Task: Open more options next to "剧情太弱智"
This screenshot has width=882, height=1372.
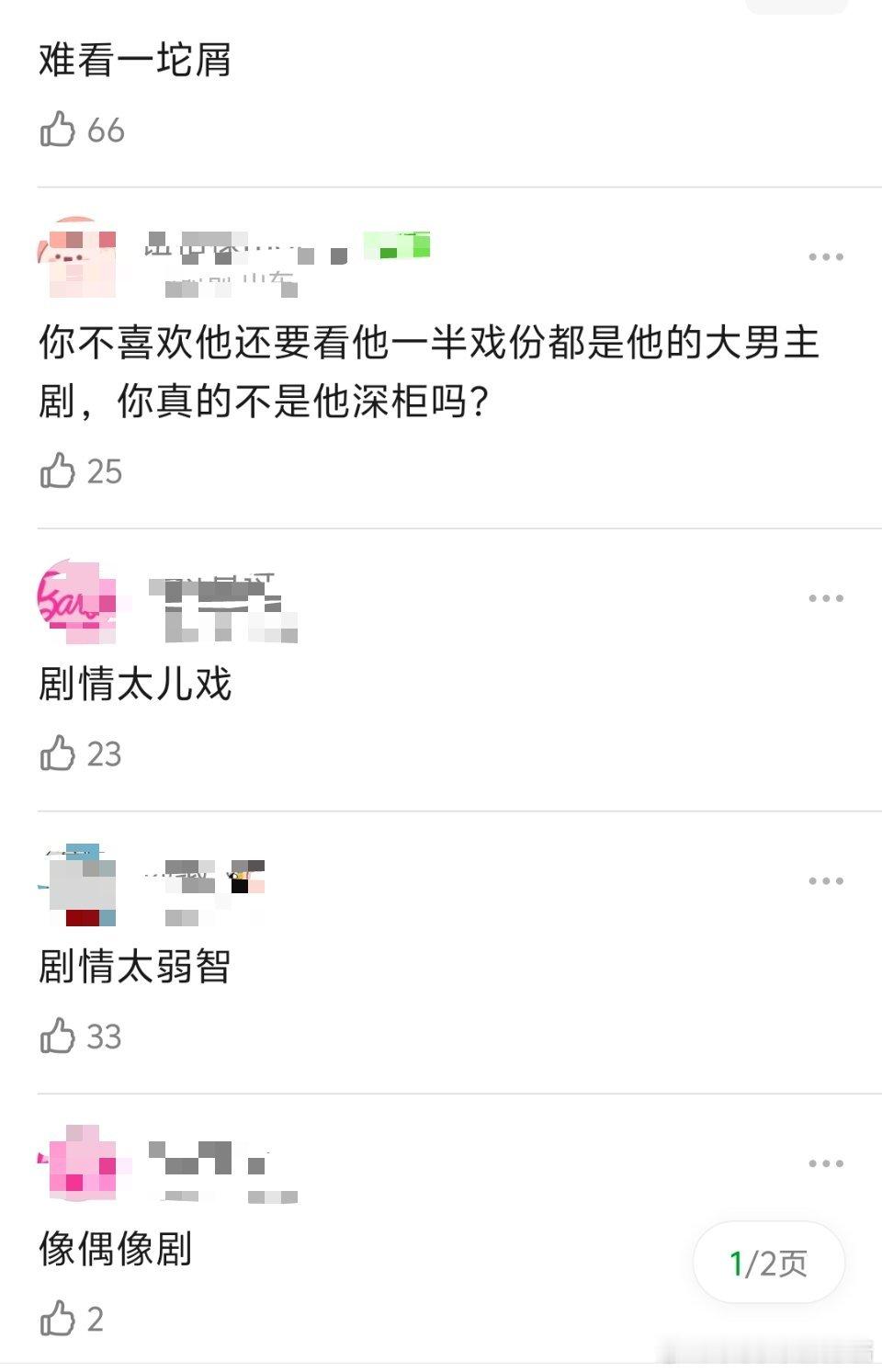Action: click(824, 880)
